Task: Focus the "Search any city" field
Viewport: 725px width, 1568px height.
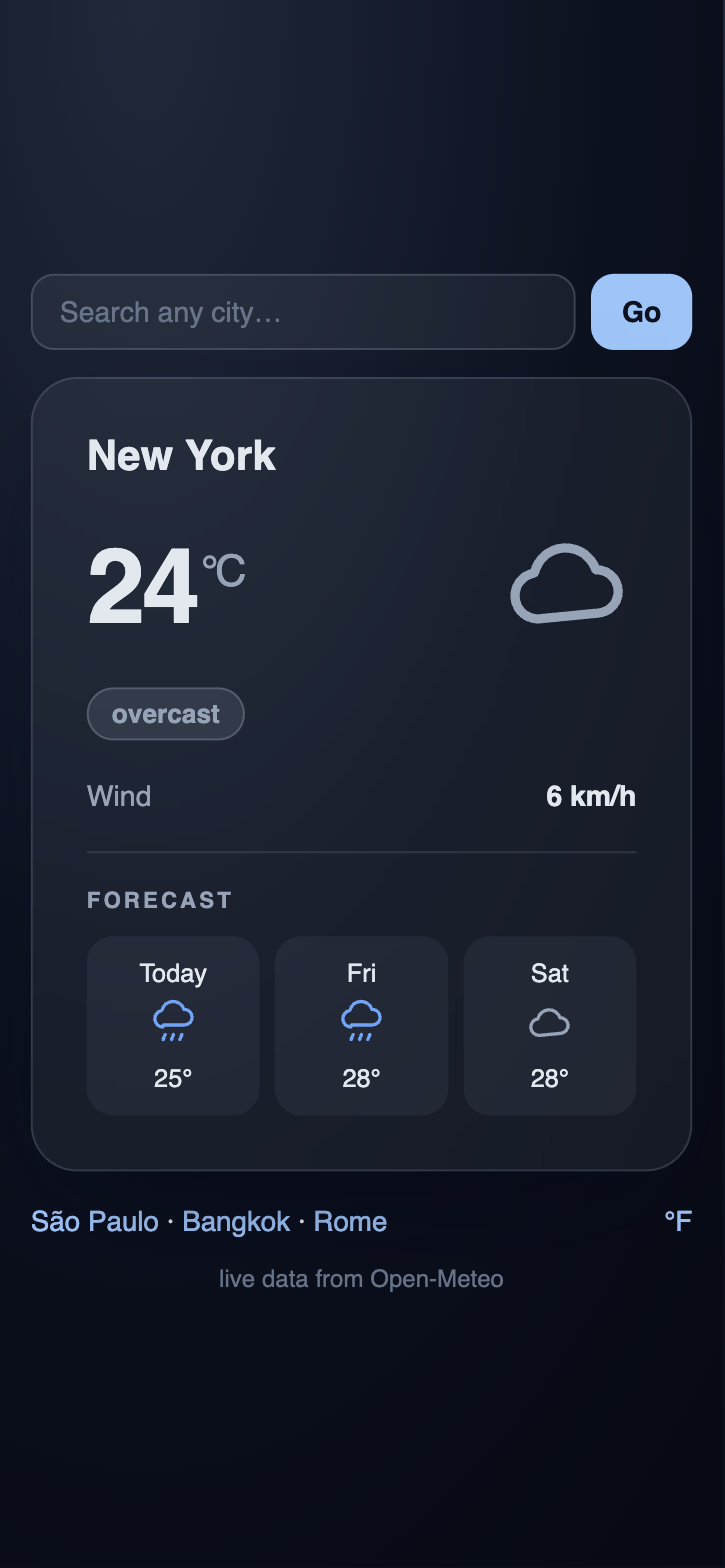Action: click(x=303, y=312)
